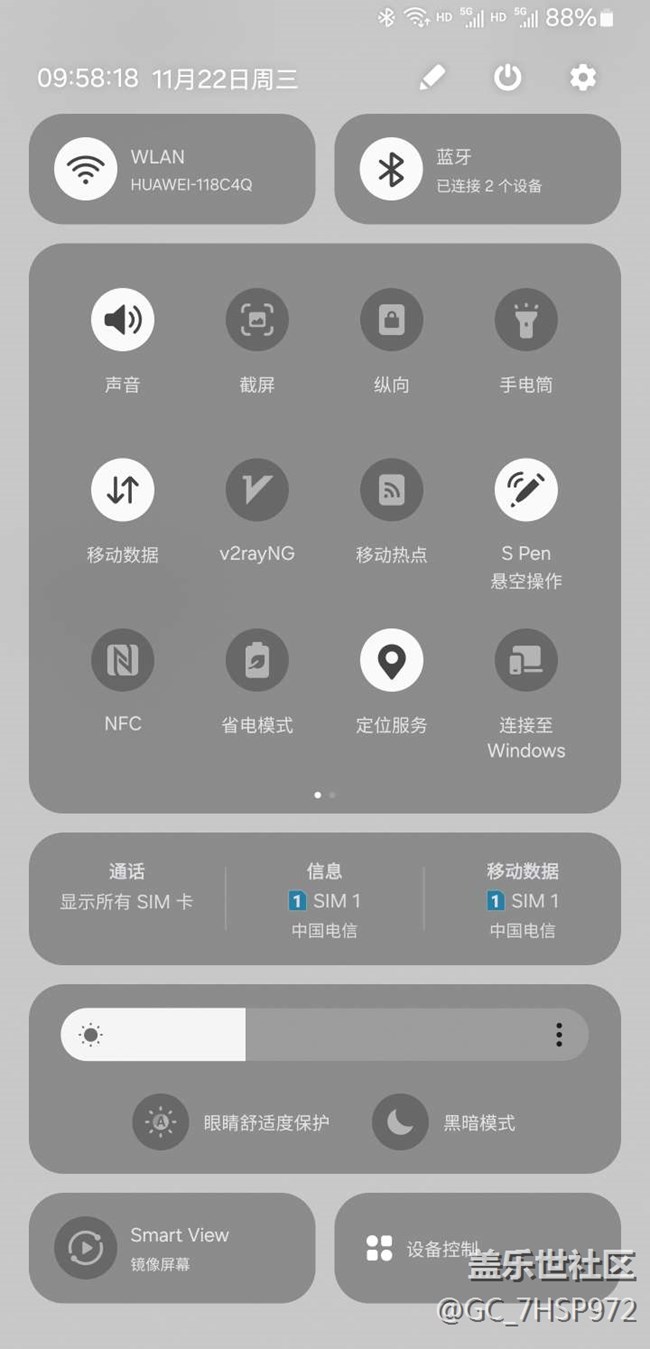Enable NFC
Viewport: 650px width, 1349px height.
(123, 660)
